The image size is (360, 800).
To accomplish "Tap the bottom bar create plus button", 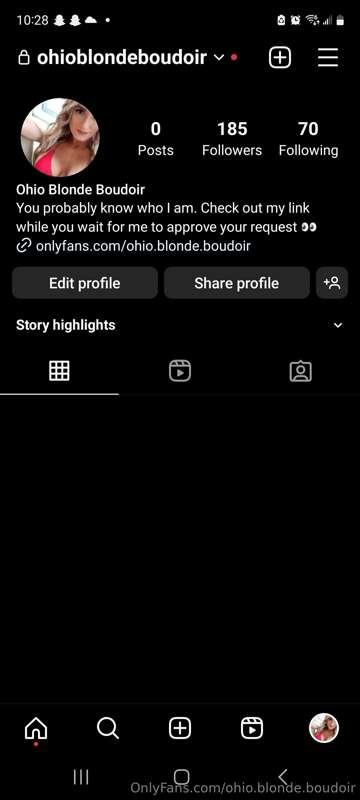I will [x=180, y=728].
